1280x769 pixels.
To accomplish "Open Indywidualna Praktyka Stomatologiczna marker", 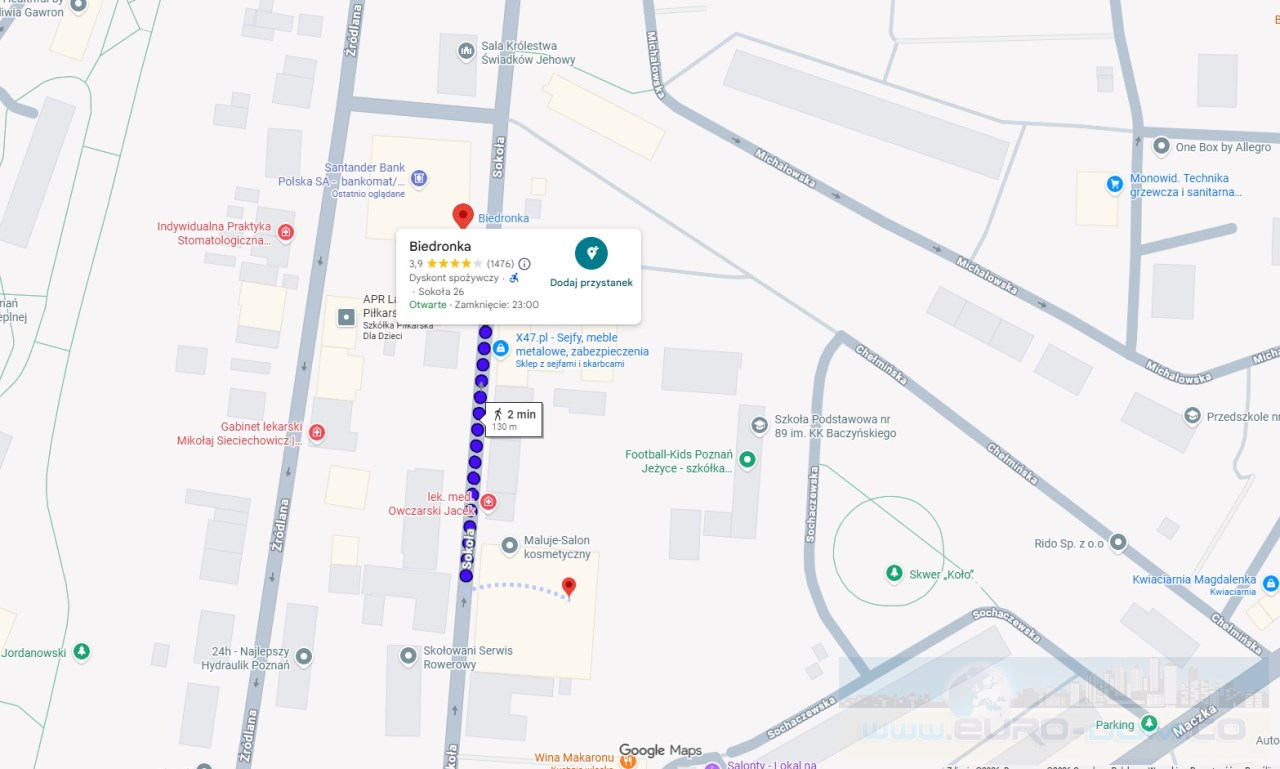I will [x=286, y=233].
